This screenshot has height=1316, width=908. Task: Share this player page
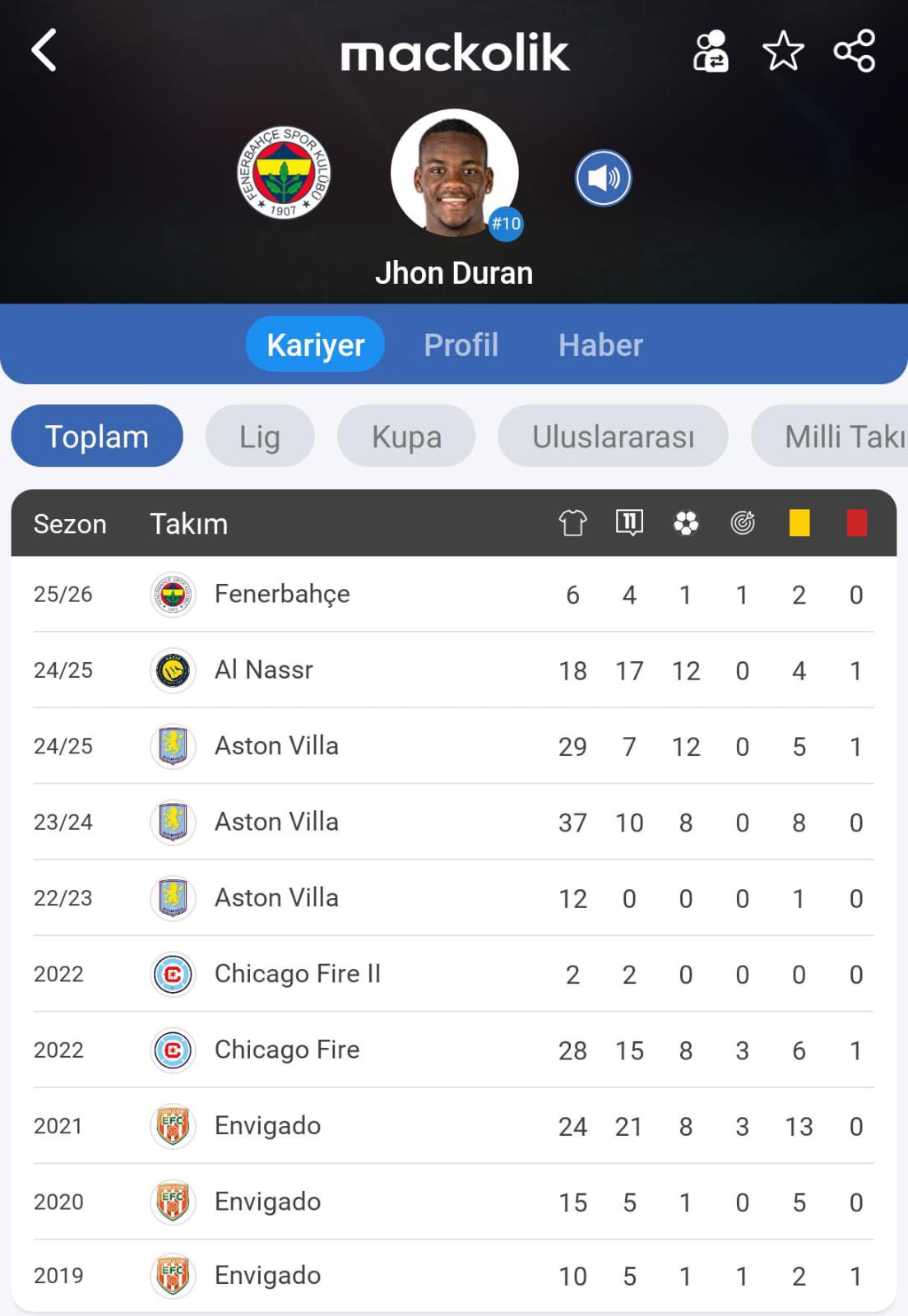(855, 52)
